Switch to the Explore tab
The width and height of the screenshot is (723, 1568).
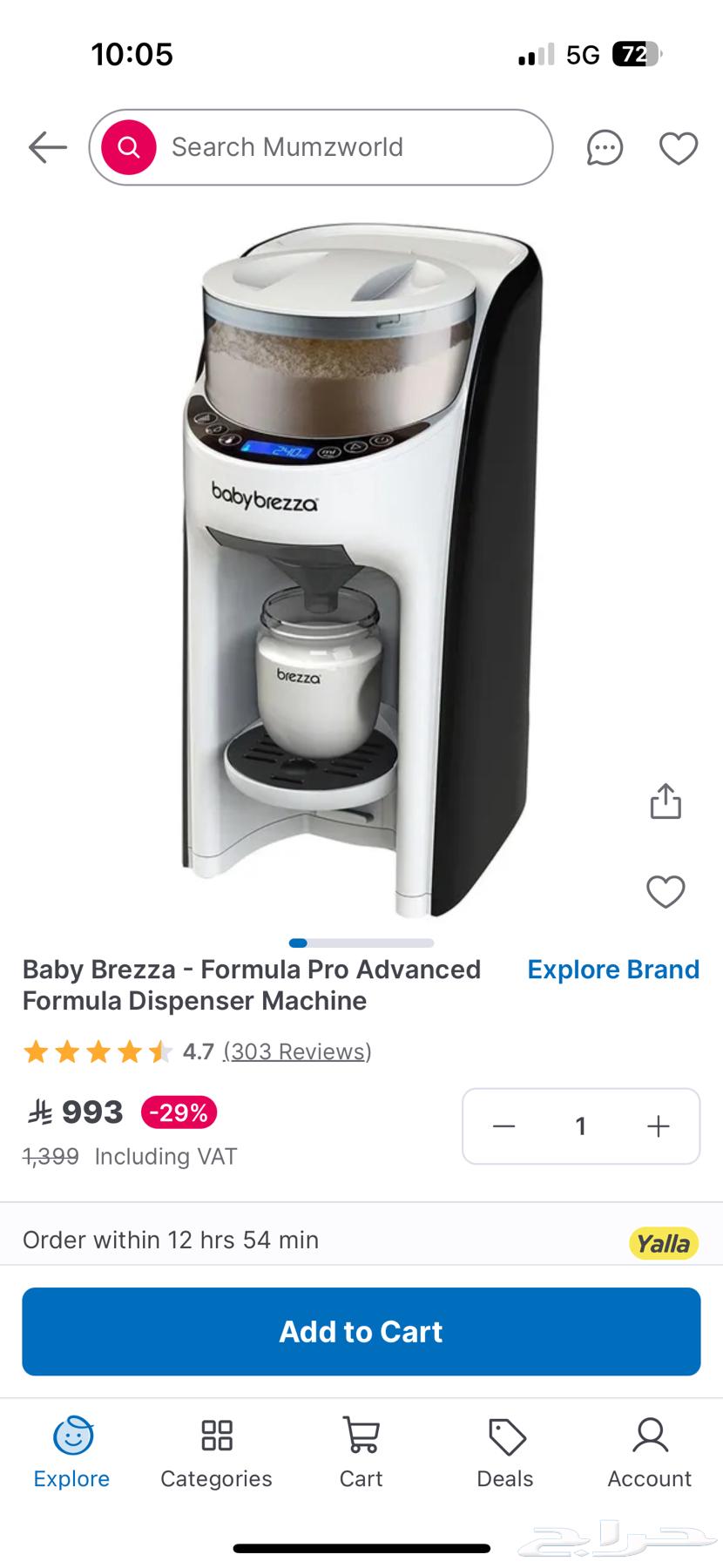pos(72,1453)
